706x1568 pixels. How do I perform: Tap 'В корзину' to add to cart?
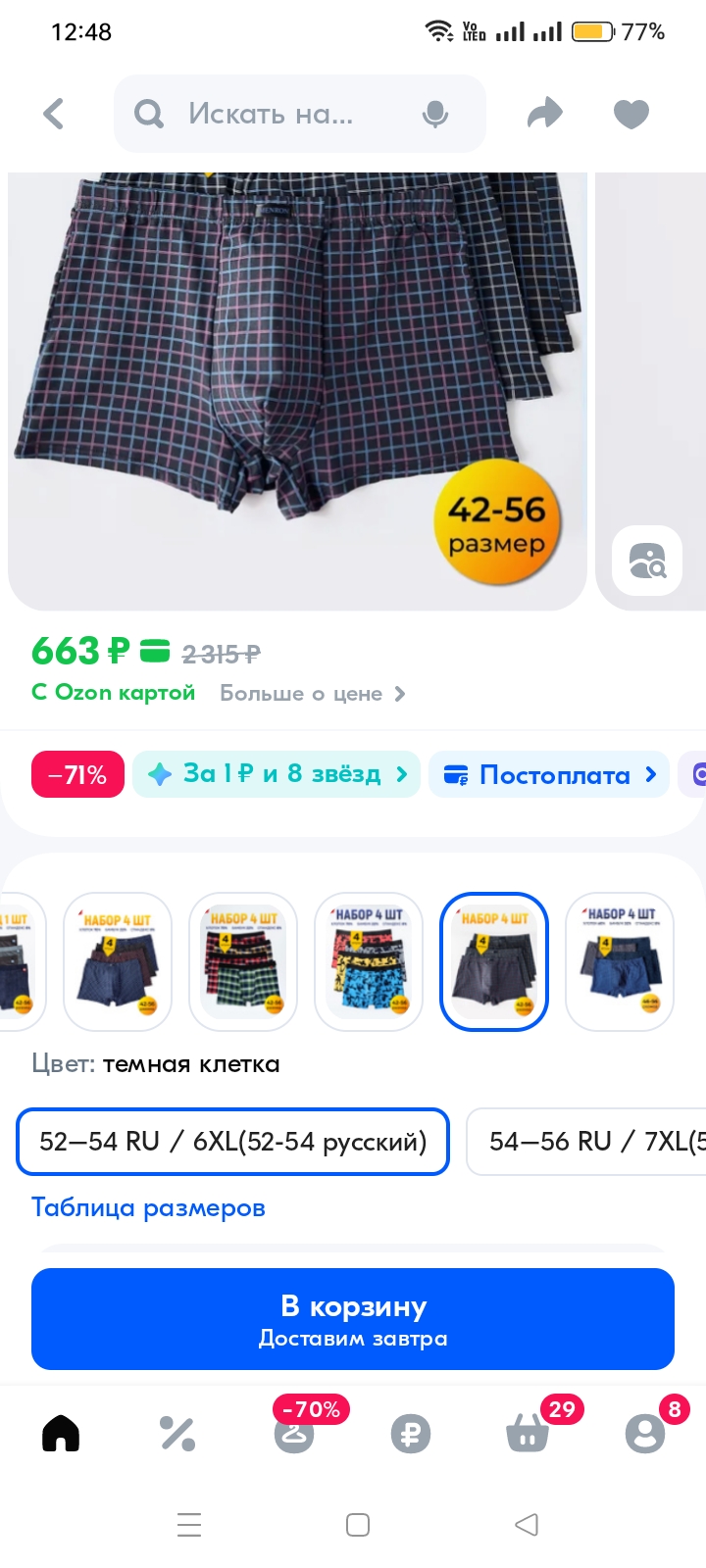(353, 1319)
